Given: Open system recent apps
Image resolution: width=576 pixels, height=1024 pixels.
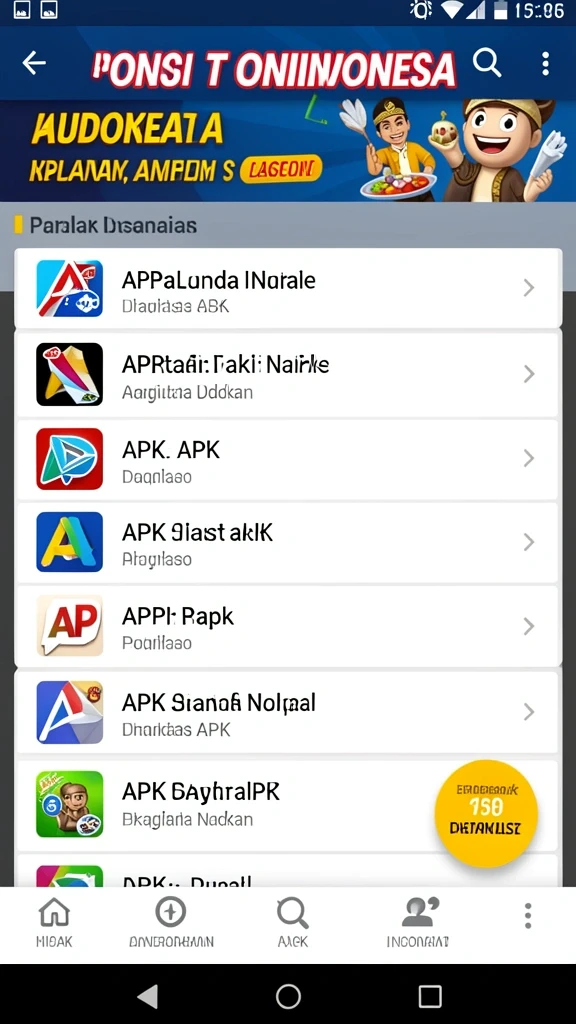Looking at the screenshot, I should tap(430, 997).
